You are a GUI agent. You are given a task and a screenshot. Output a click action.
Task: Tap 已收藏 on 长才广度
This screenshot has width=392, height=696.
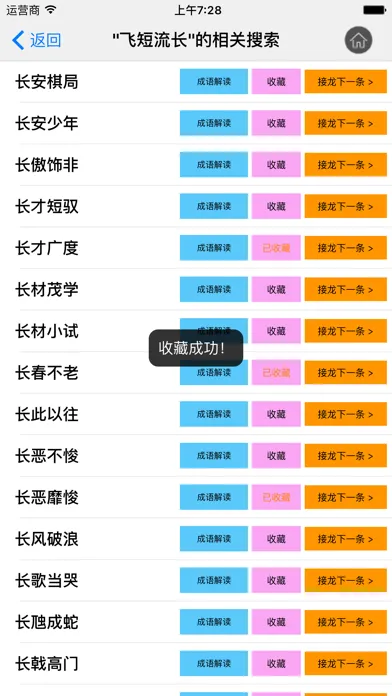point(276,248)
